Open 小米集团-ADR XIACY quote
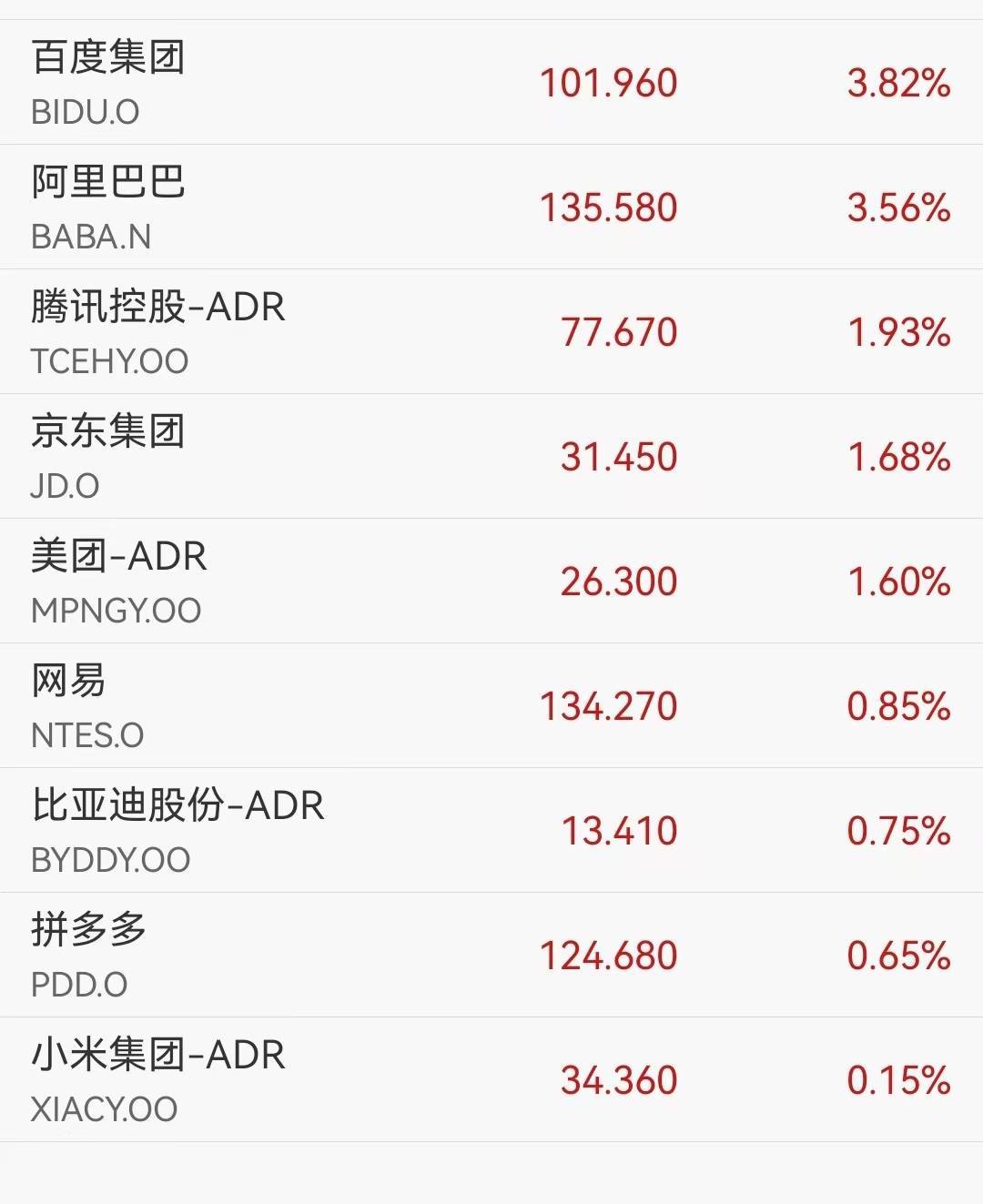 pyautogui.click(x=491, y=1079)
